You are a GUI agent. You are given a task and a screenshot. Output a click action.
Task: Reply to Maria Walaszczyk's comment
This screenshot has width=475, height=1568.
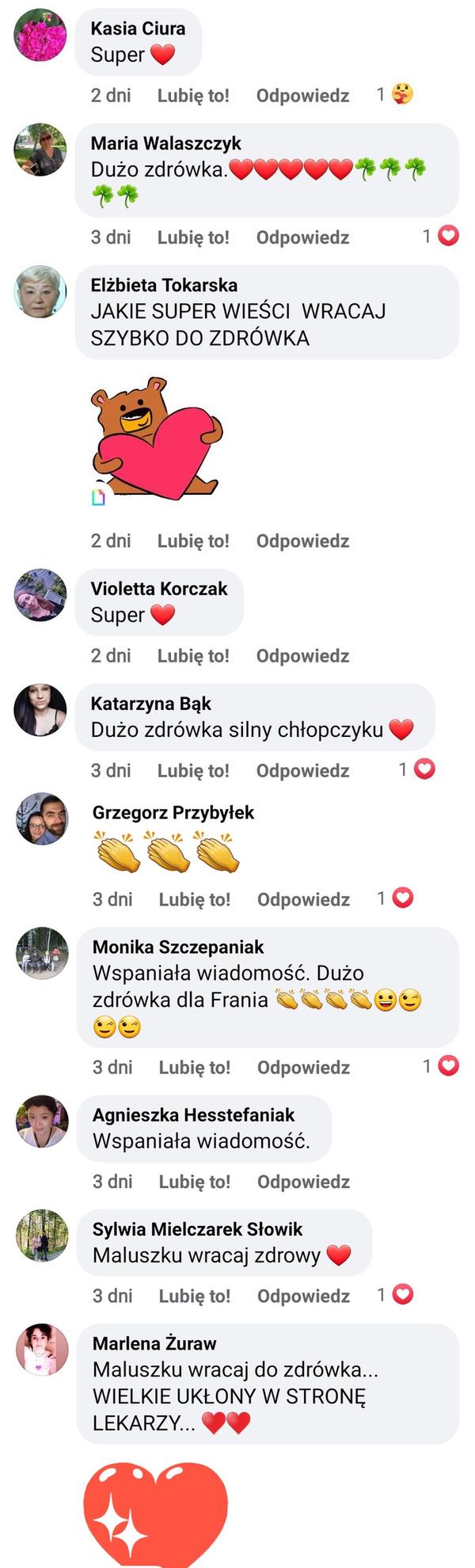(302, 237)
